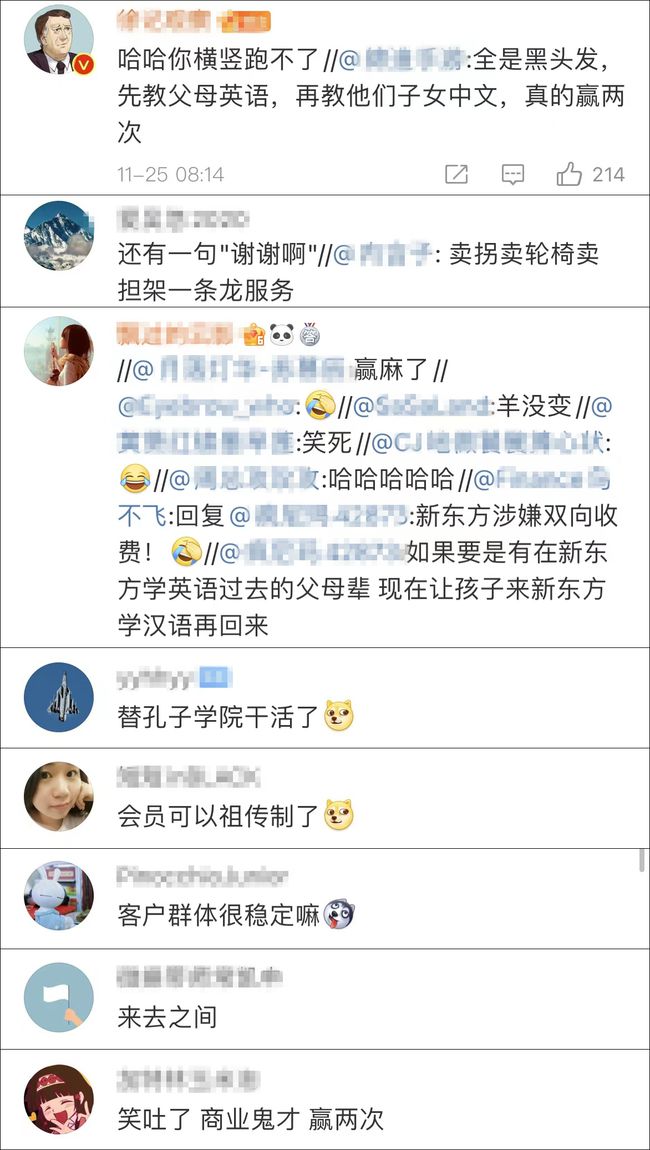650x1150 pixels.
Task: Repost the comment '哈哈你横竖跑不了'
Action: tap(456, 174)
